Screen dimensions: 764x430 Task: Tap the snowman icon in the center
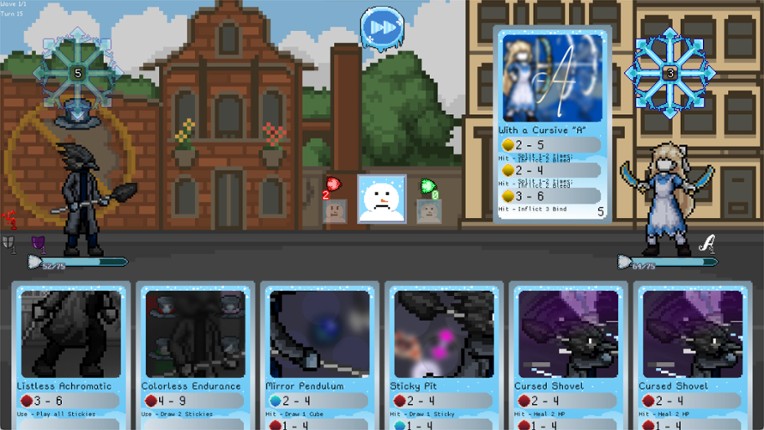click(x=382, y=198)
